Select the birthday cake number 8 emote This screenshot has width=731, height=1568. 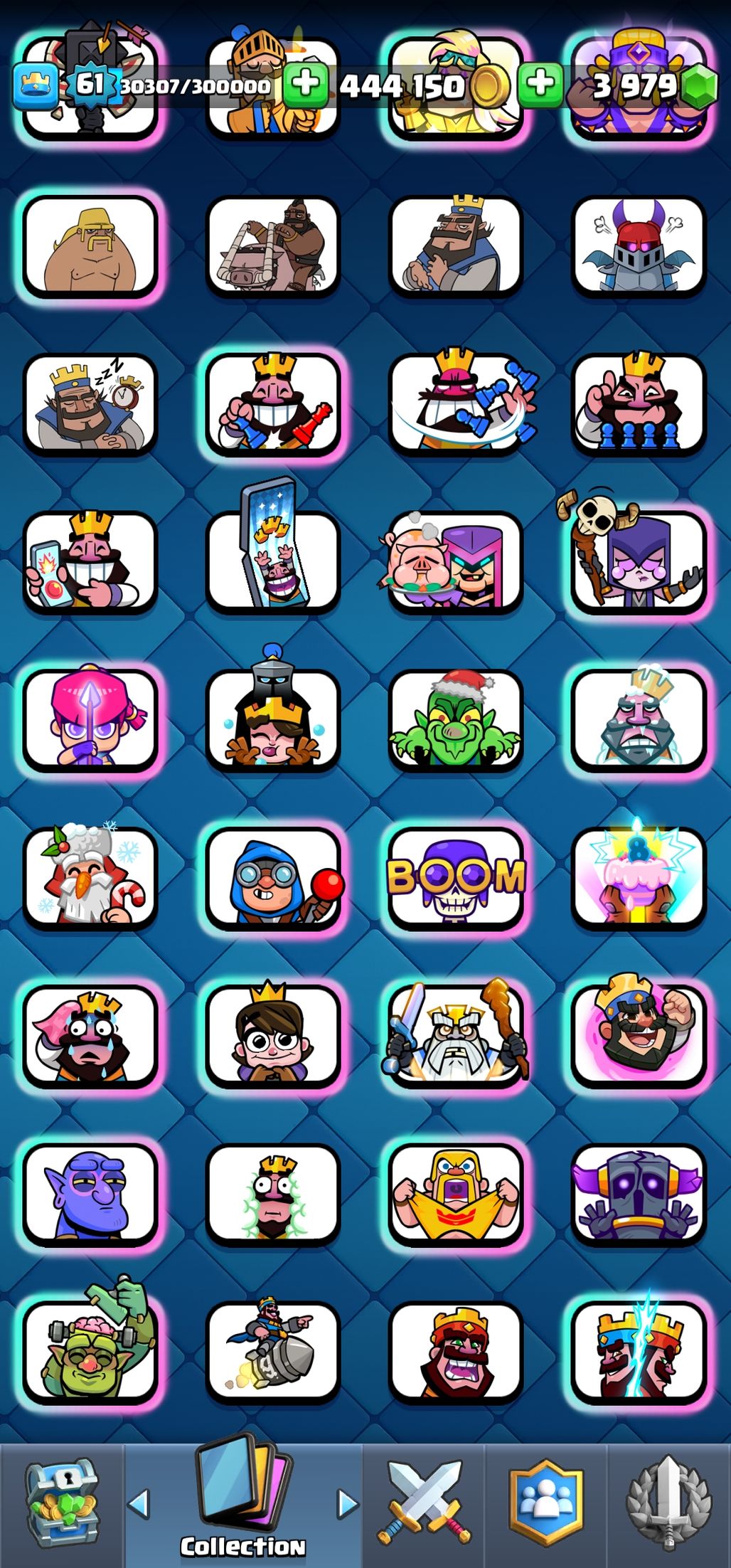coord(639,878)
